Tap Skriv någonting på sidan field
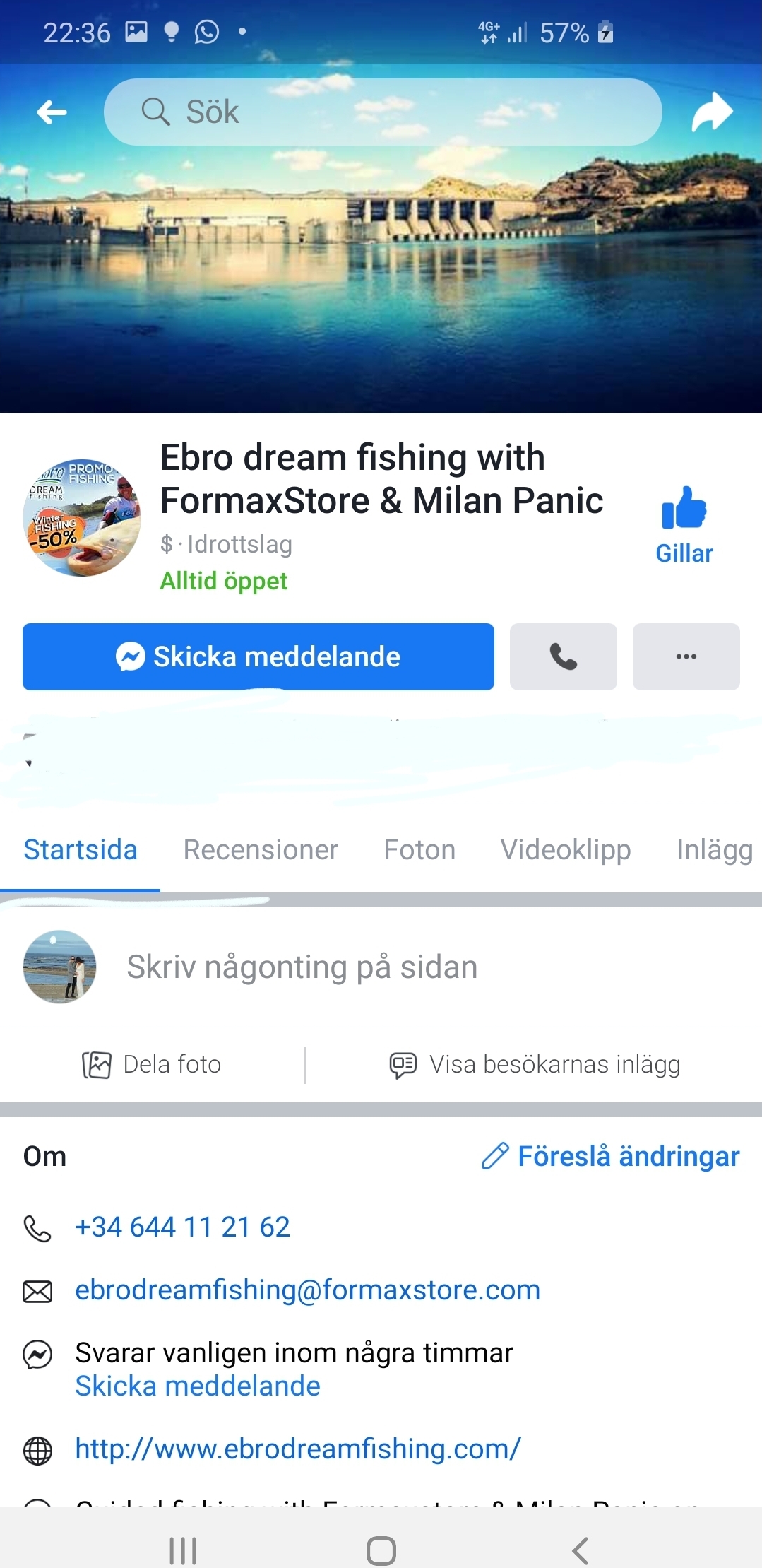 point(302,967)
